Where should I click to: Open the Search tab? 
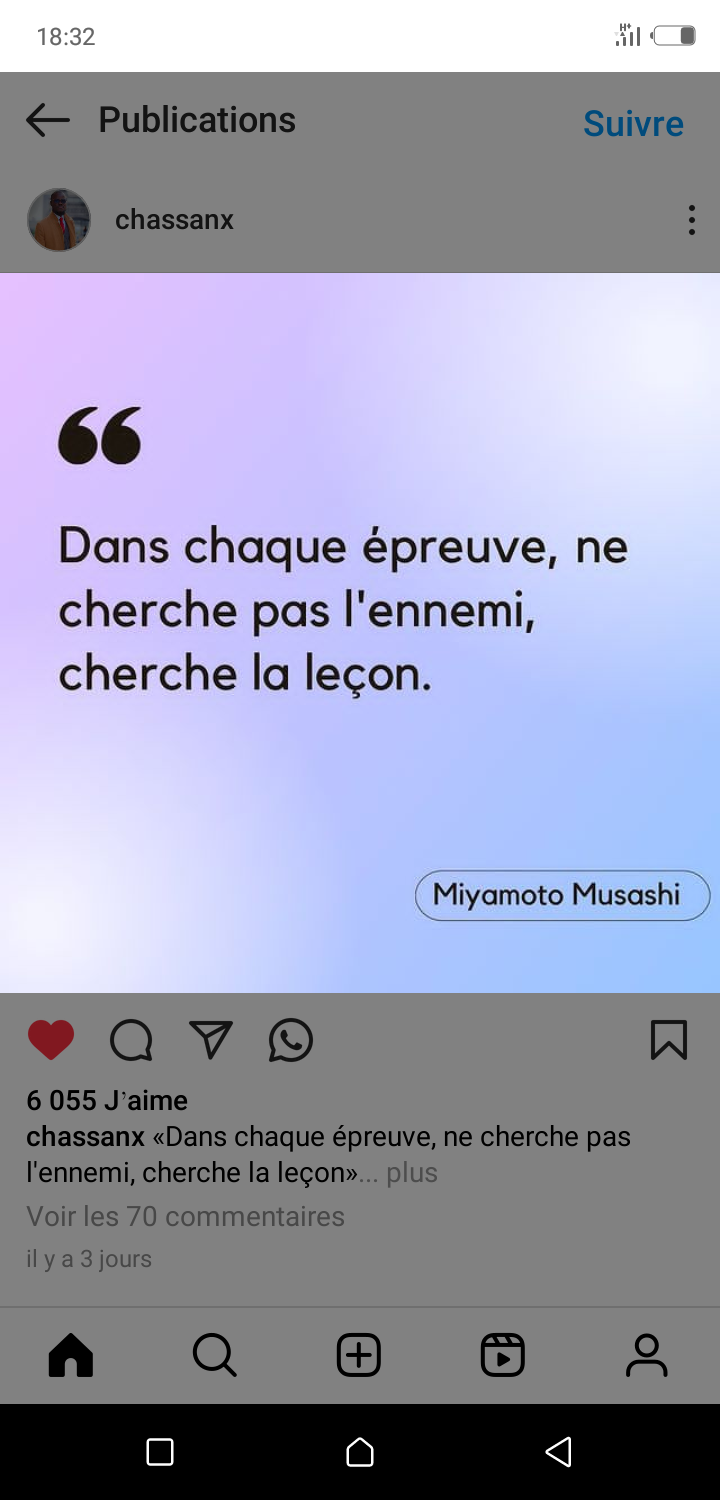(215, 1356)
